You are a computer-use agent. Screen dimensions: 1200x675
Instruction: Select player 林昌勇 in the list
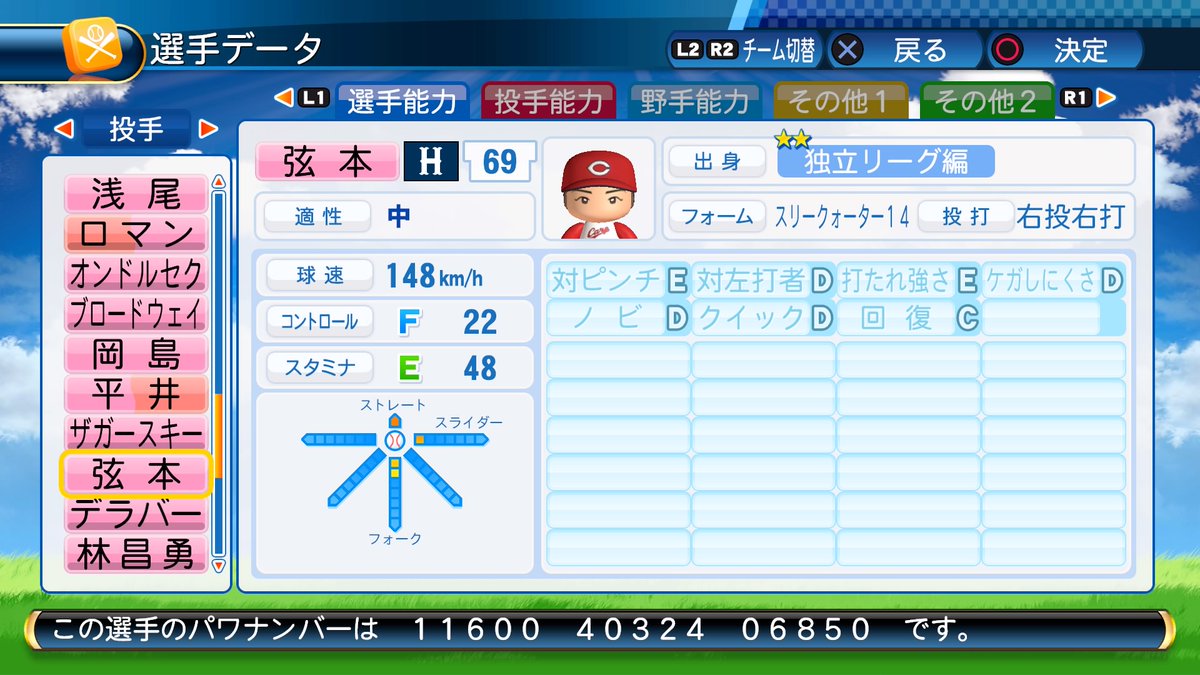coord(136,553)
